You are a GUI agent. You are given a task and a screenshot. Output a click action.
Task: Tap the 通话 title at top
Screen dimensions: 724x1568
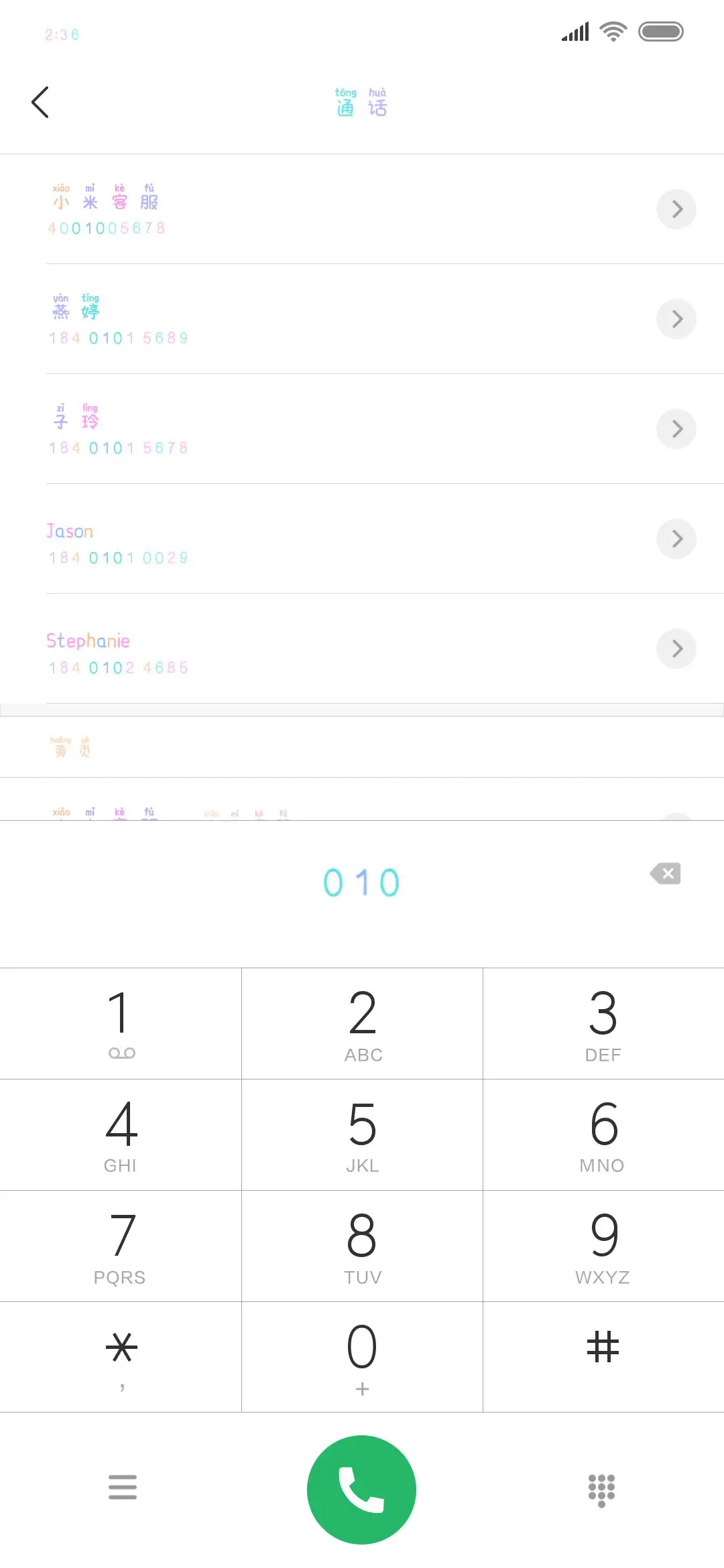click(x=362, y=104)
